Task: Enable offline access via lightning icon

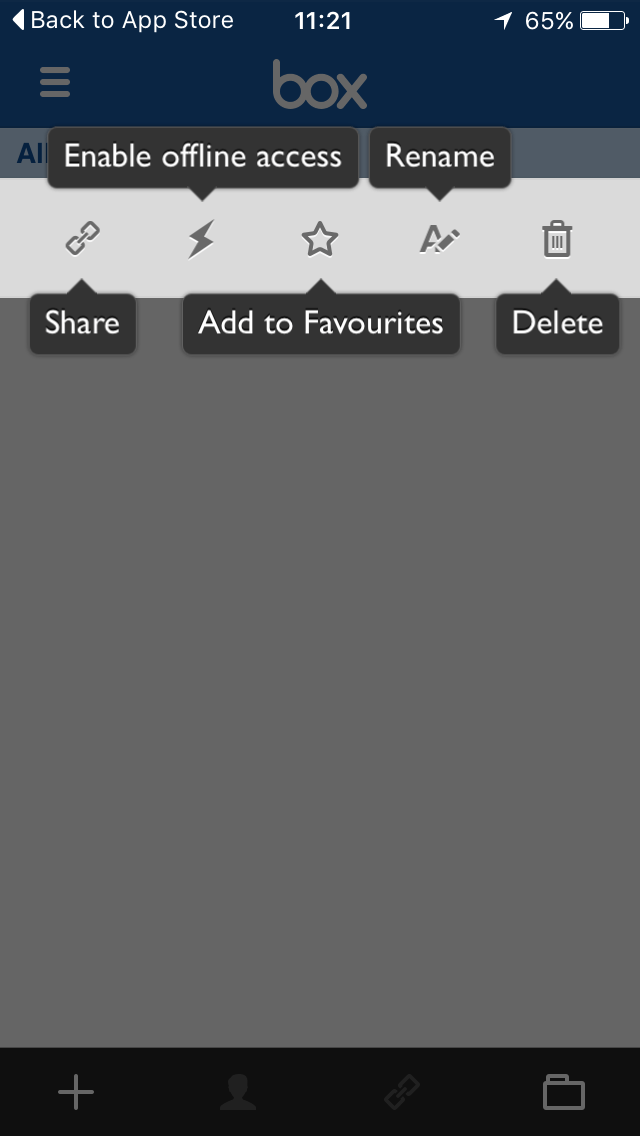Action: pos(201,239)
